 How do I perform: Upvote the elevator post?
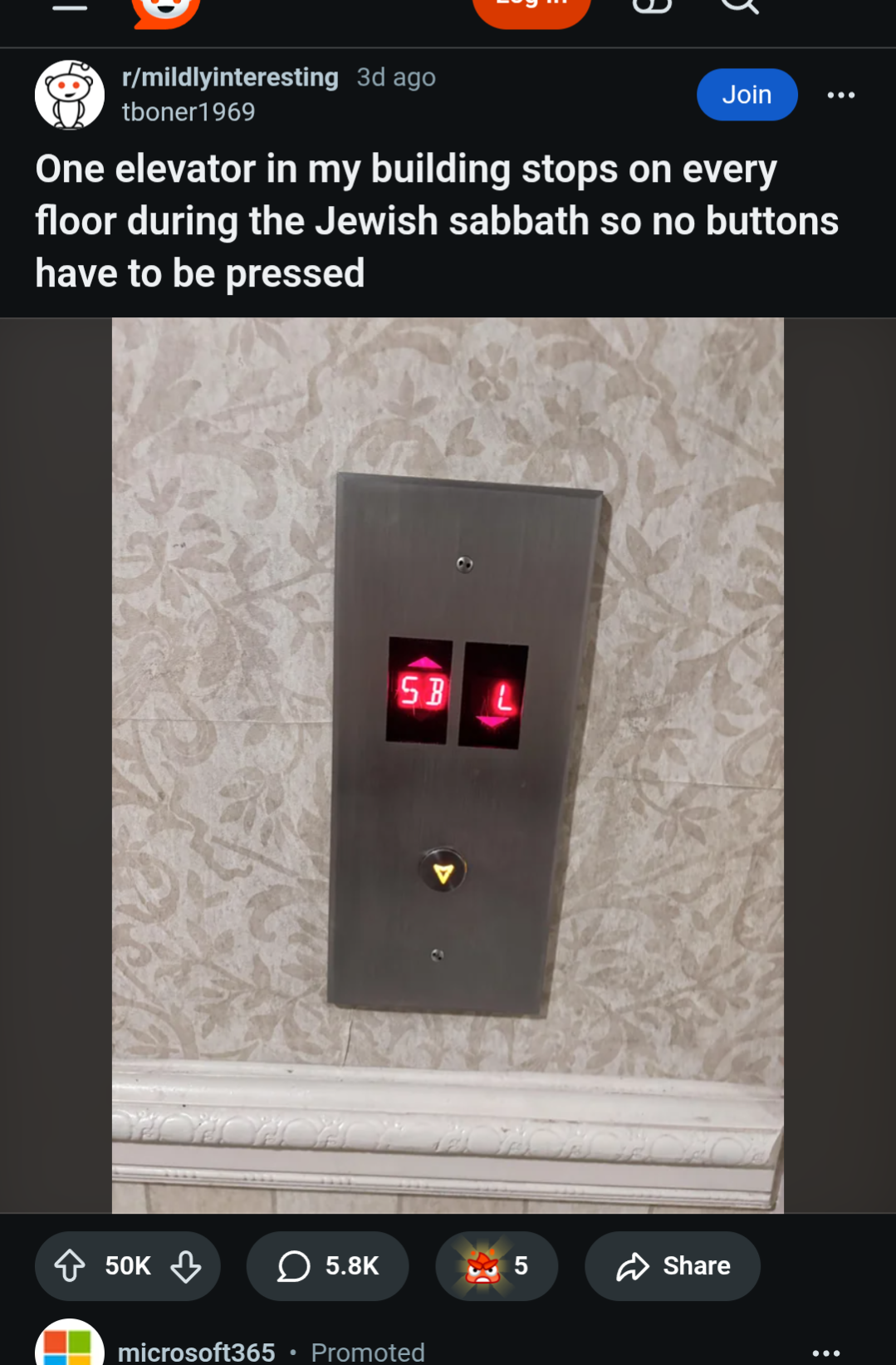[70, 1265]
